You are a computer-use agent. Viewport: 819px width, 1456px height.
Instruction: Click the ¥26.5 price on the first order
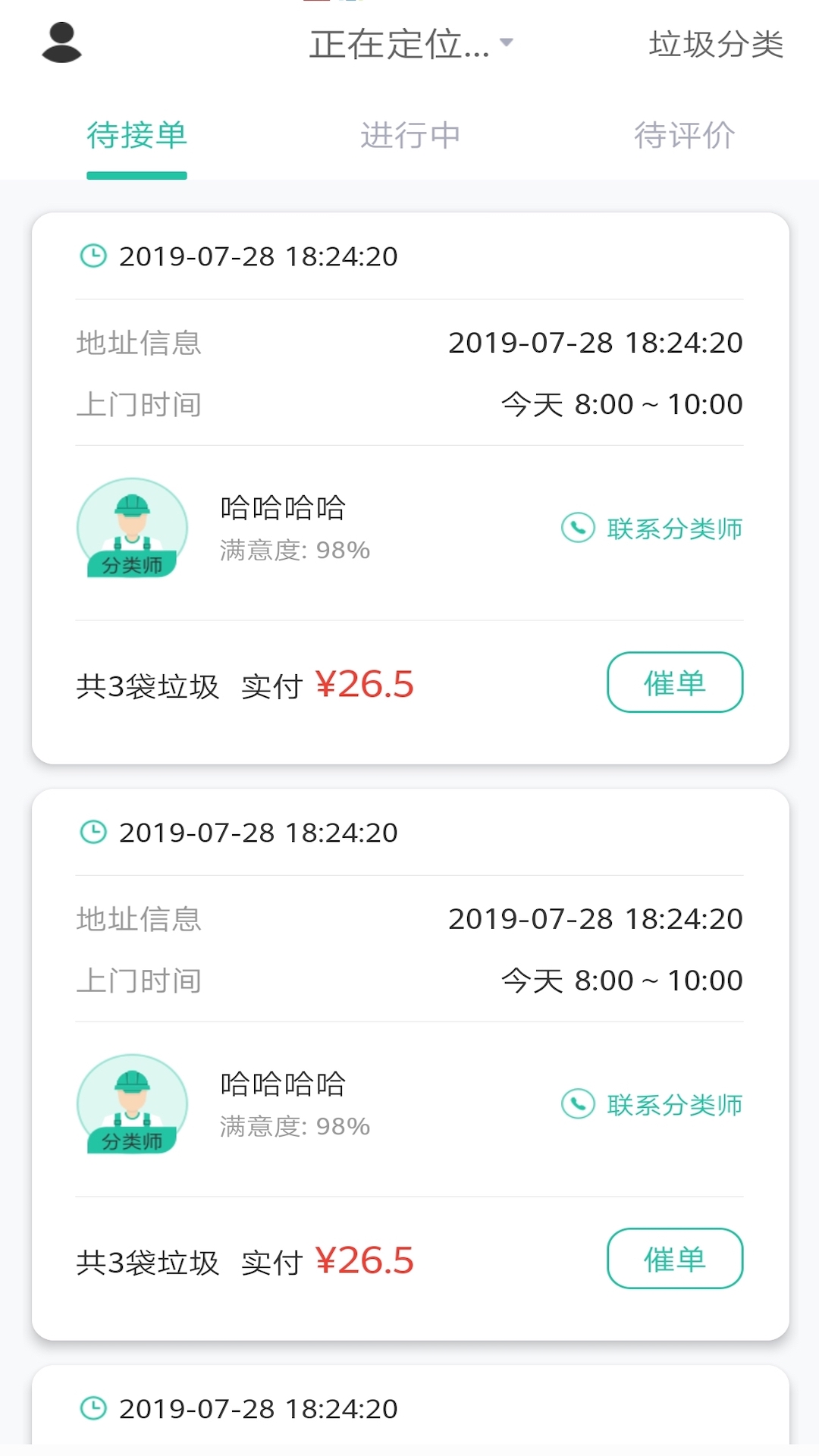coord(366,682)
